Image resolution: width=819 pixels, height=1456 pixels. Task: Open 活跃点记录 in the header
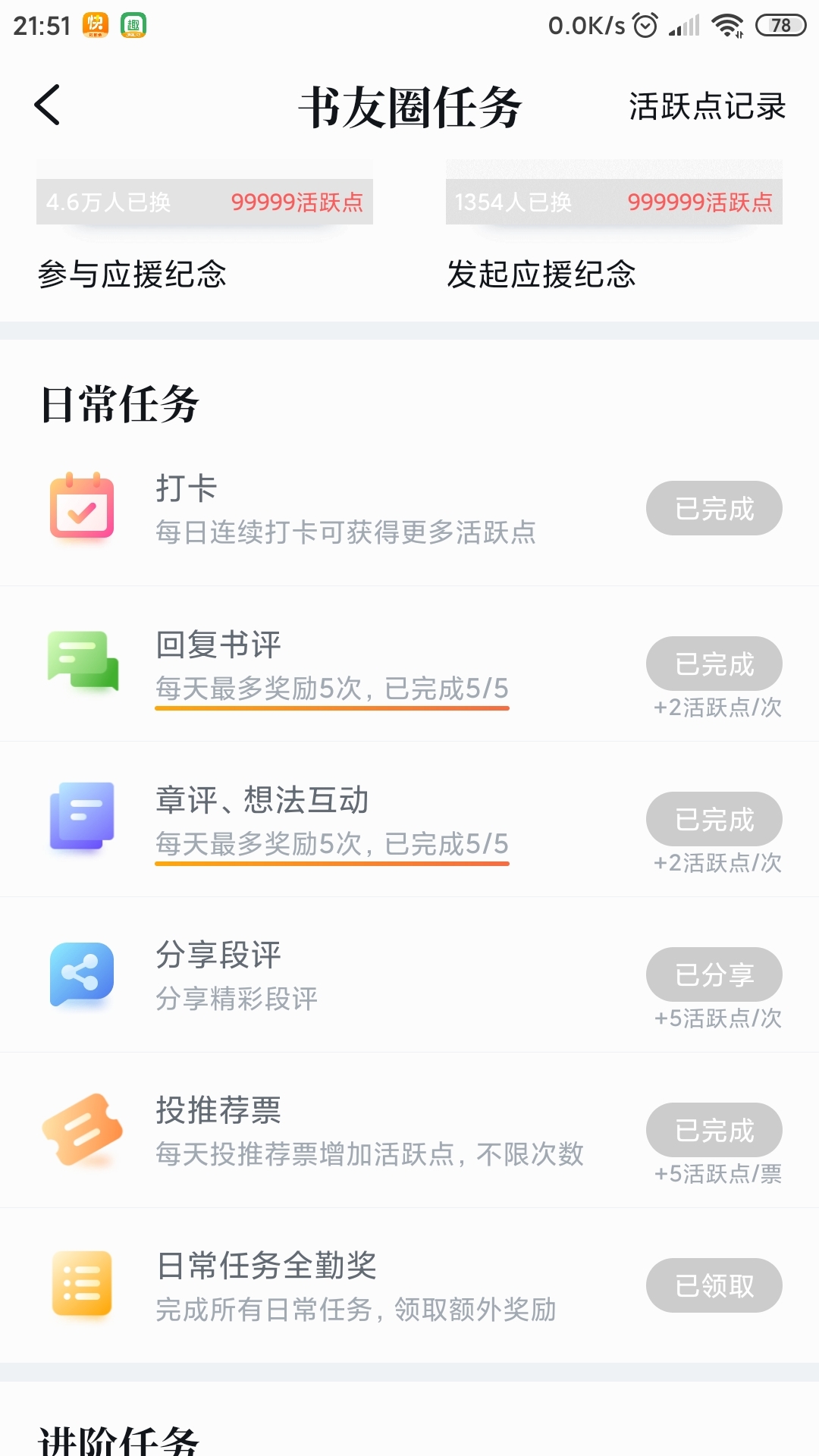pyautogui.click(x=707, y=106)
